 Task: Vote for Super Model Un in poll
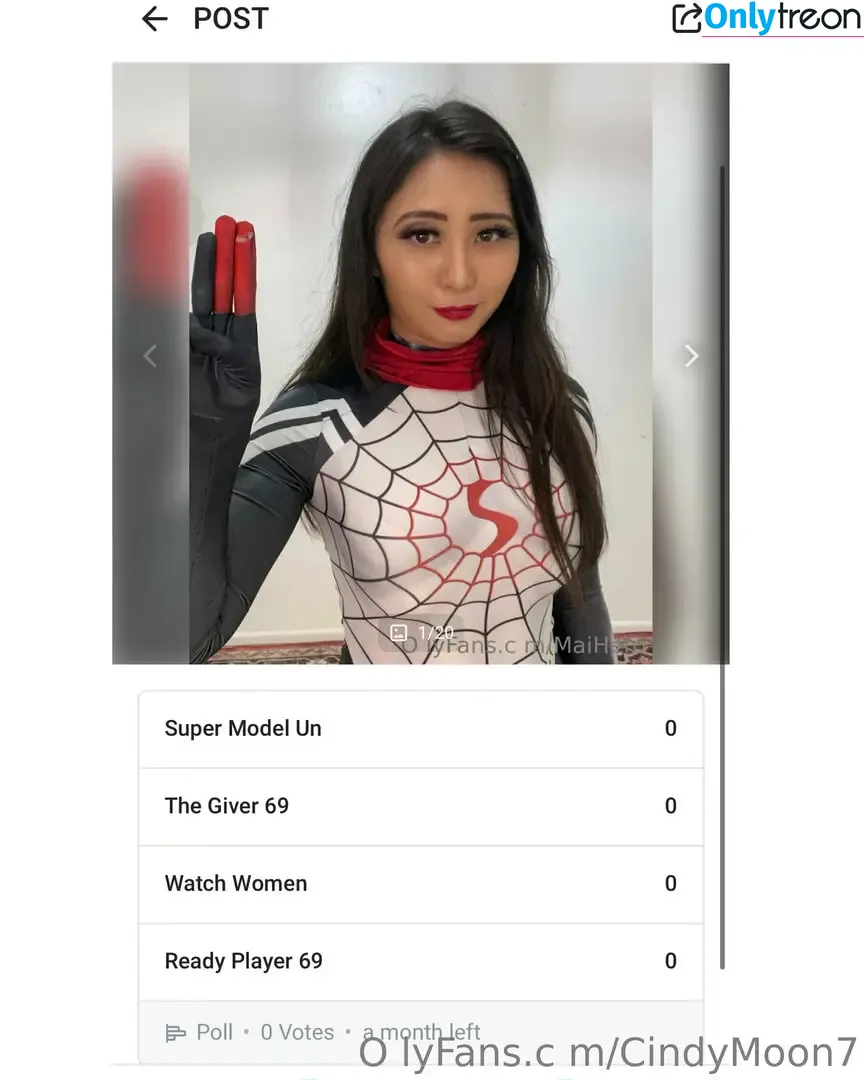(x=420, y=729)
